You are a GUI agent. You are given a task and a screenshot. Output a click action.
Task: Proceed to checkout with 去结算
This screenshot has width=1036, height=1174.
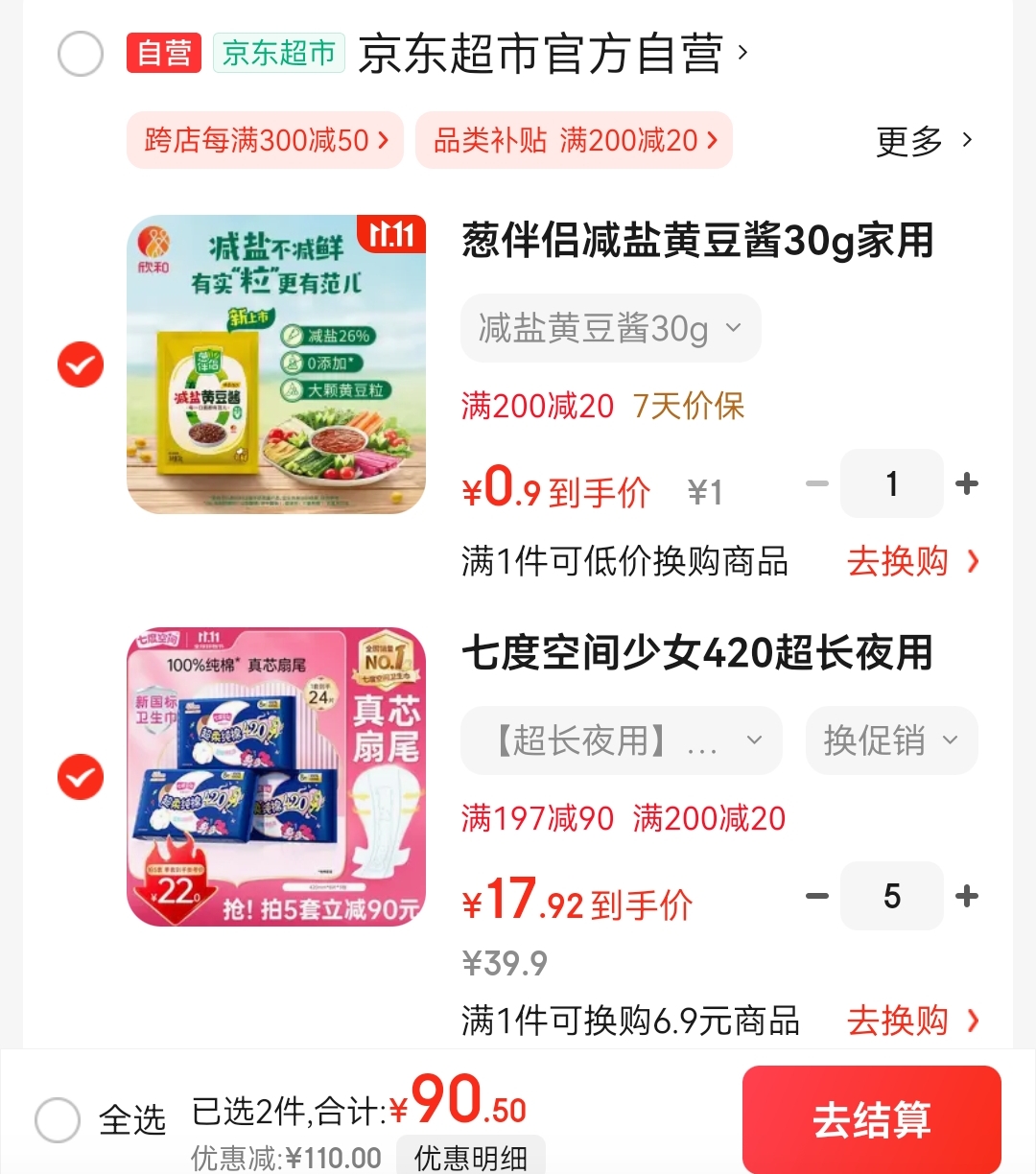(x=871, y=1119)
